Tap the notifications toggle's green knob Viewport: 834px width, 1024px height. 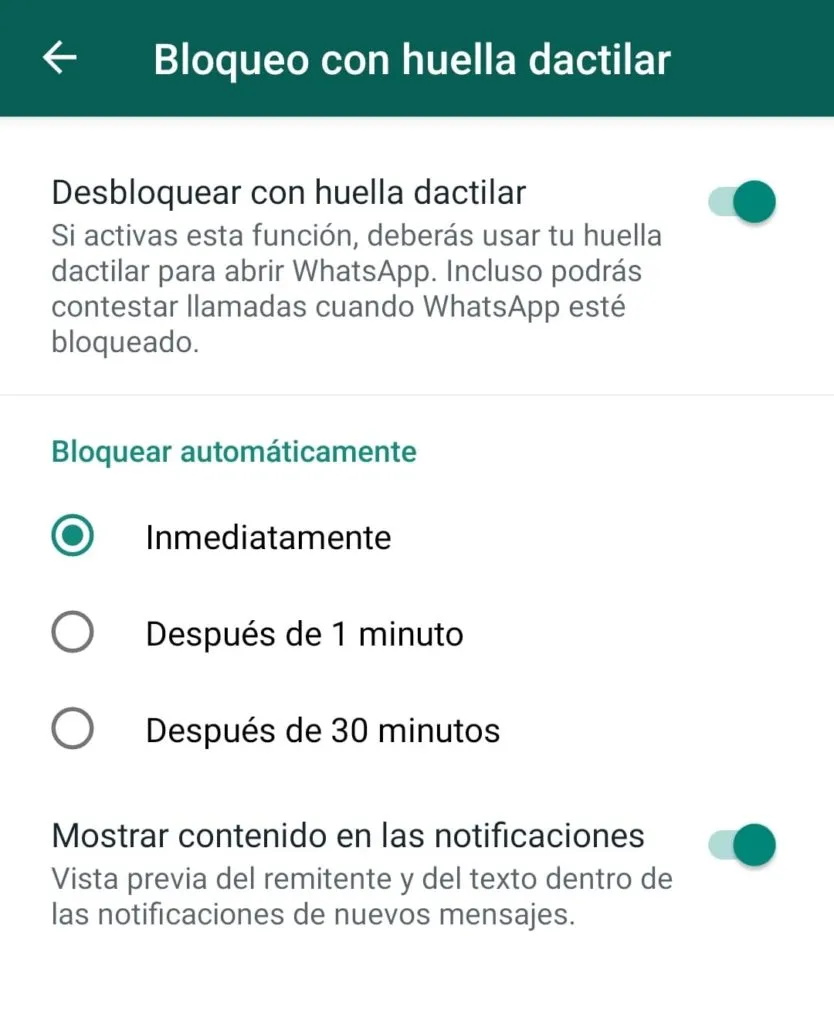(752, 844)
